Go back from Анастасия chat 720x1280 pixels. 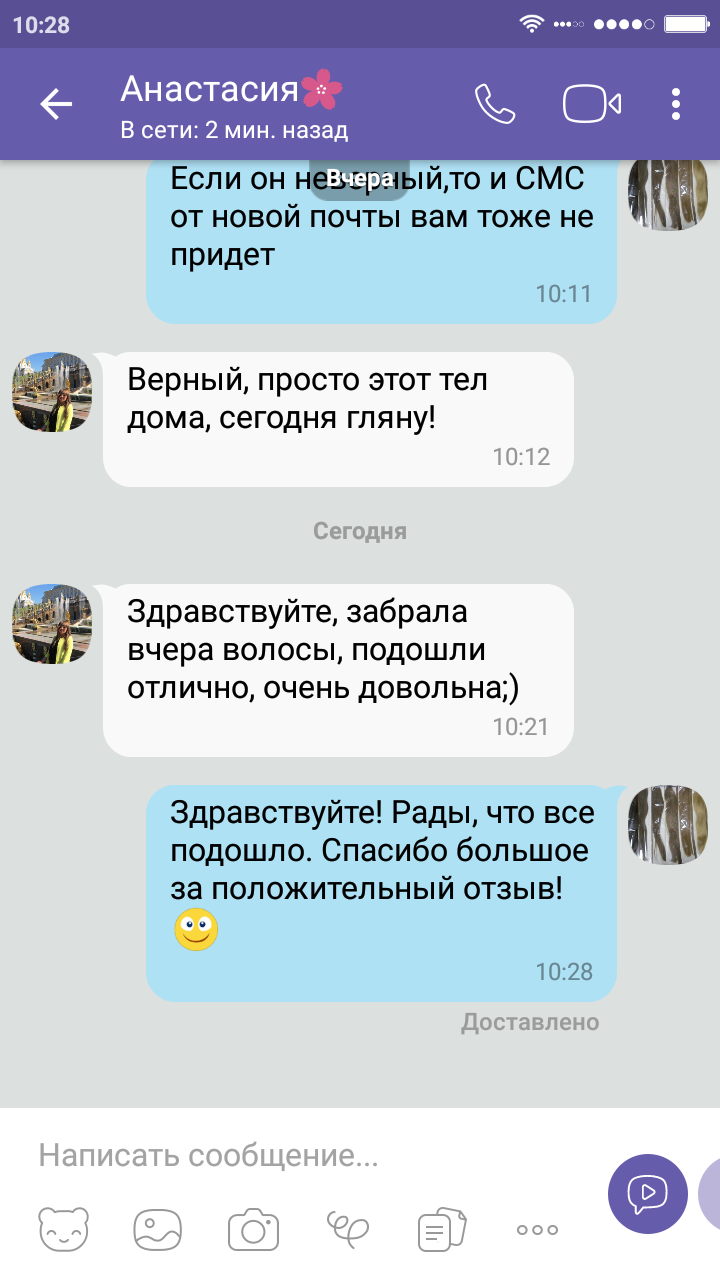56,104
